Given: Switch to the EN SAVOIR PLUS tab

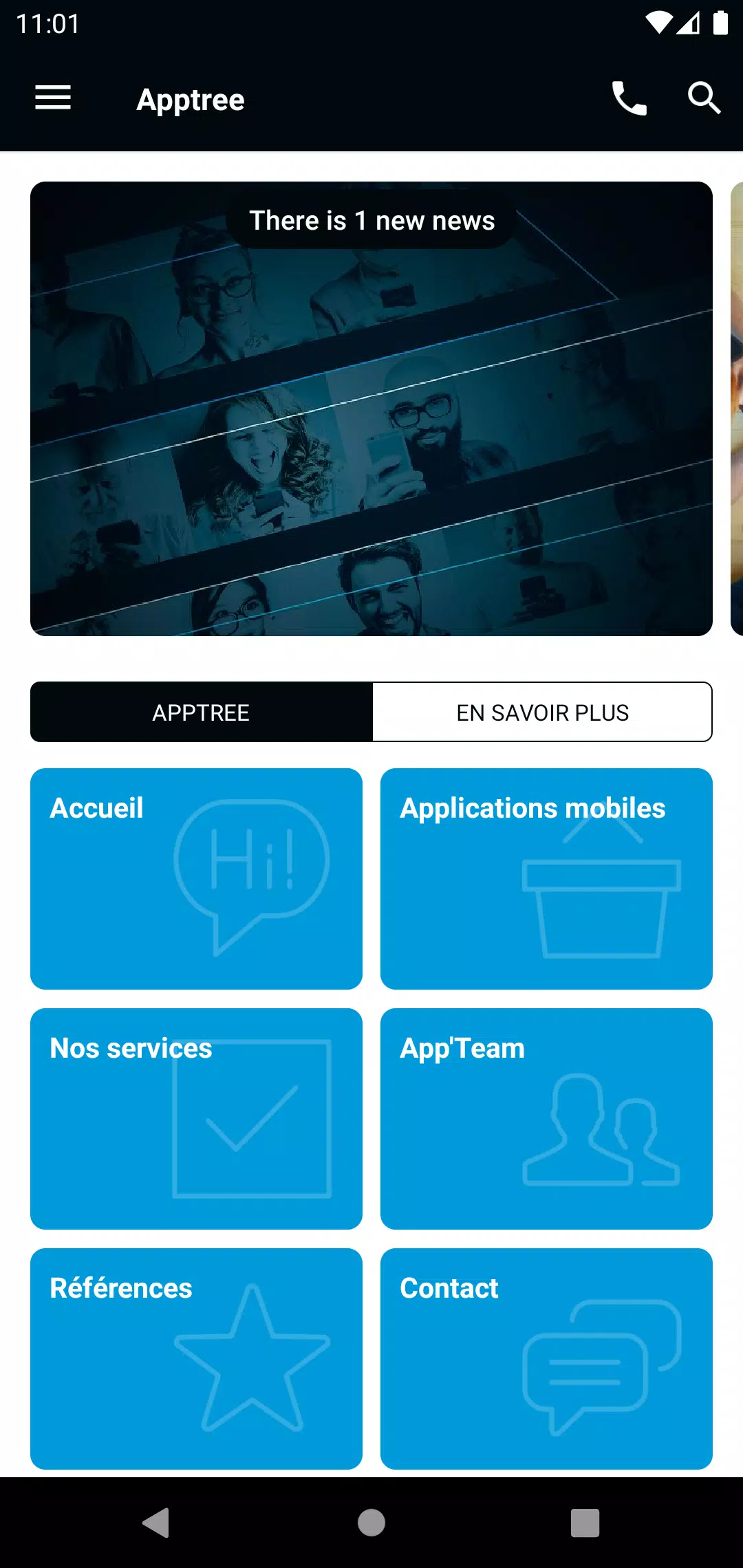Looking at the screenshot, I should tap(542, 712).
